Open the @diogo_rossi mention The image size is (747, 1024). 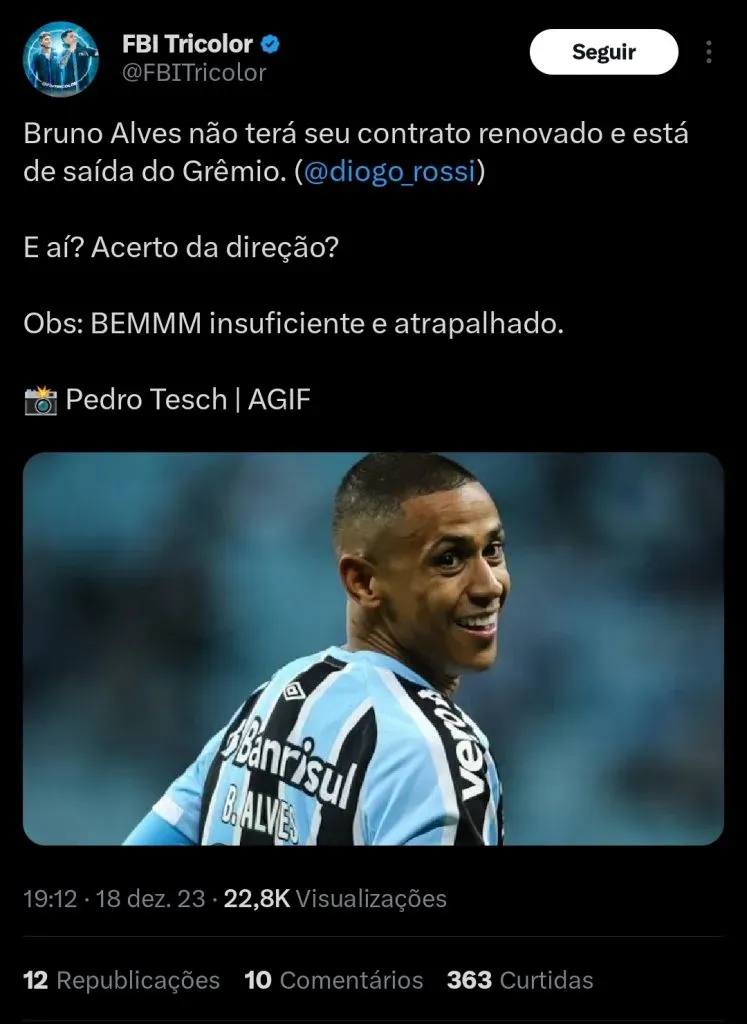point(390,172)
